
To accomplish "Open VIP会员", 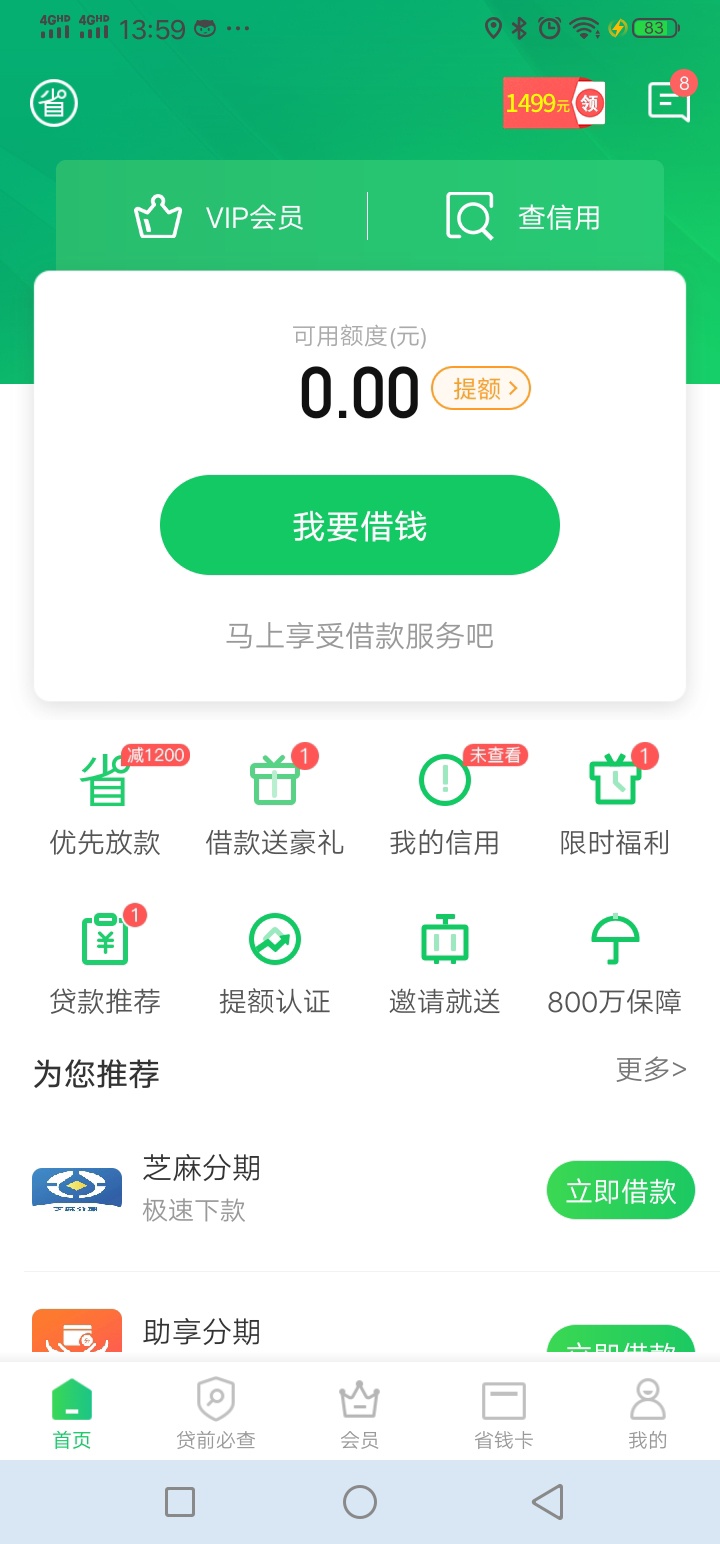I will (219, 217).
